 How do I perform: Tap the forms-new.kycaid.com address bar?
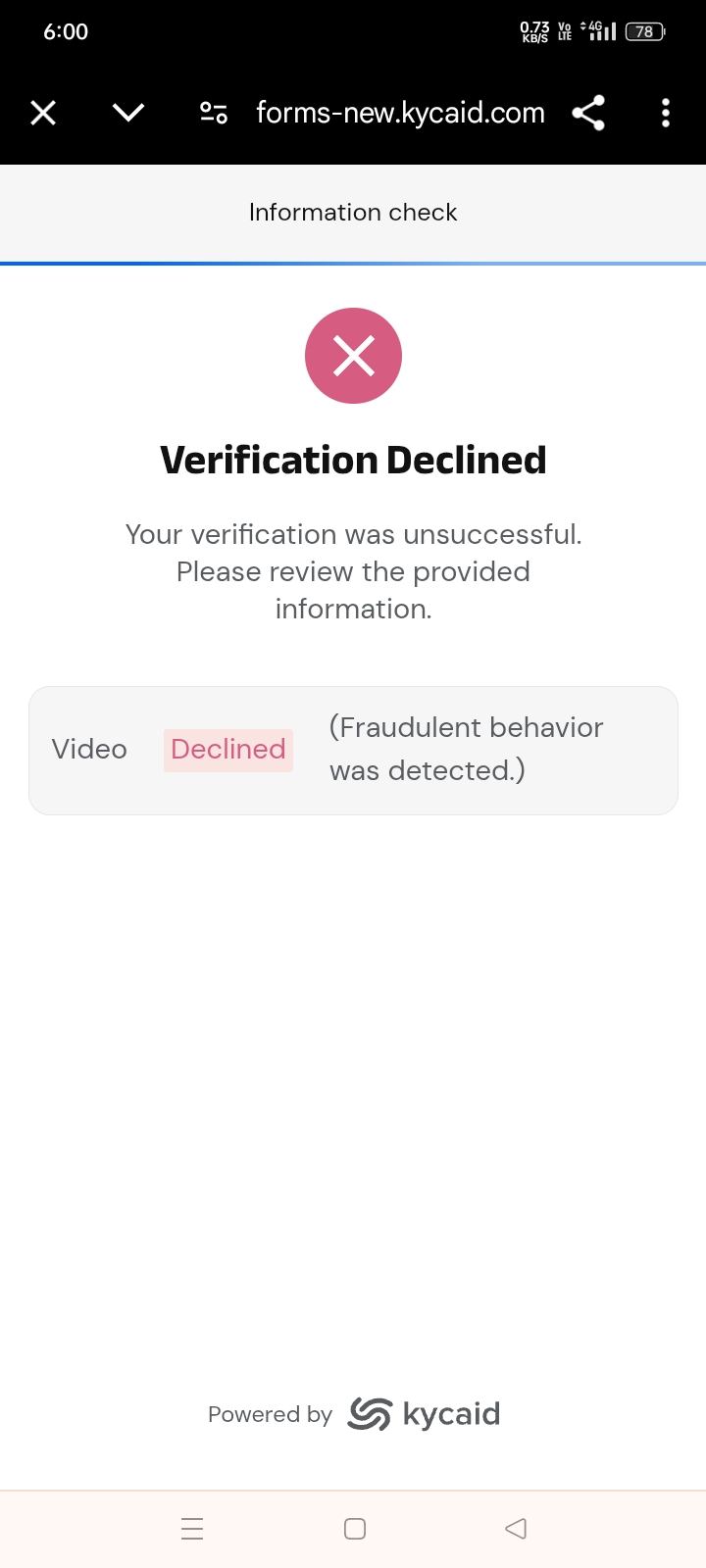(x=400, y=114)
